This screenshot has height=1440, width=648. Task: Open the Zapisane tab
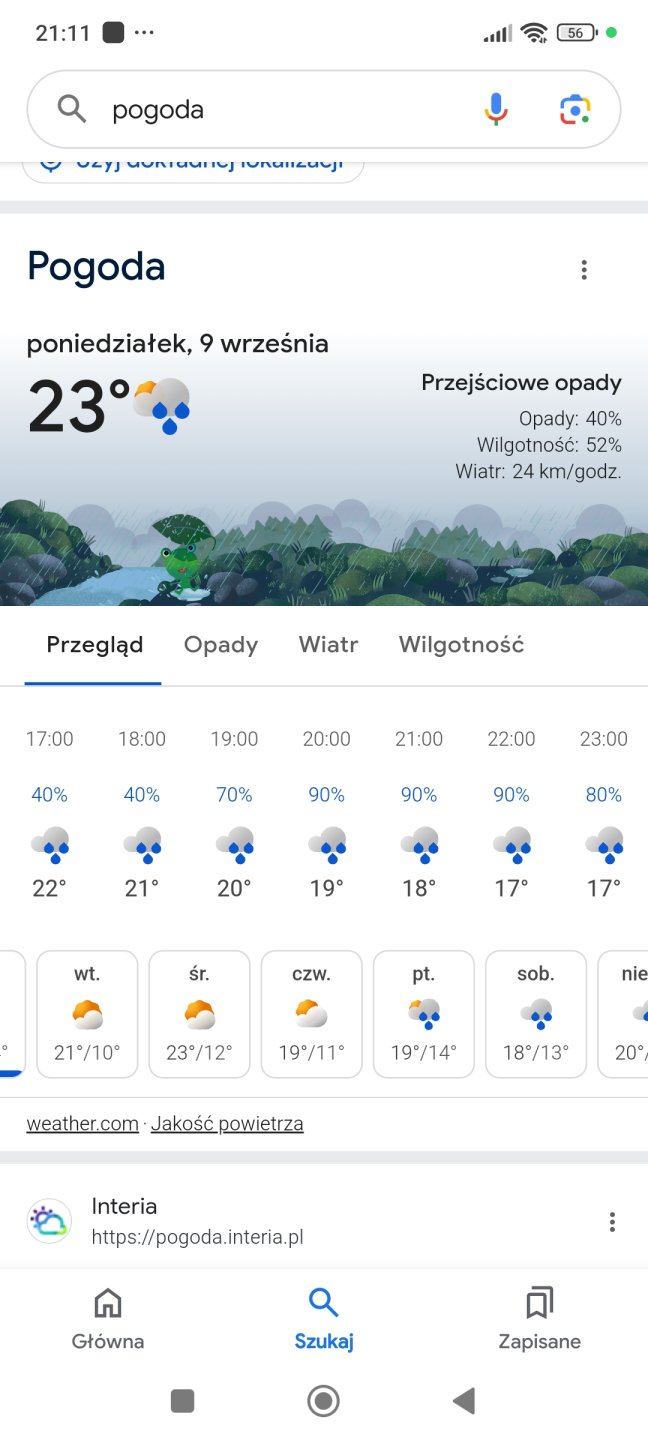click(539, 1320)
